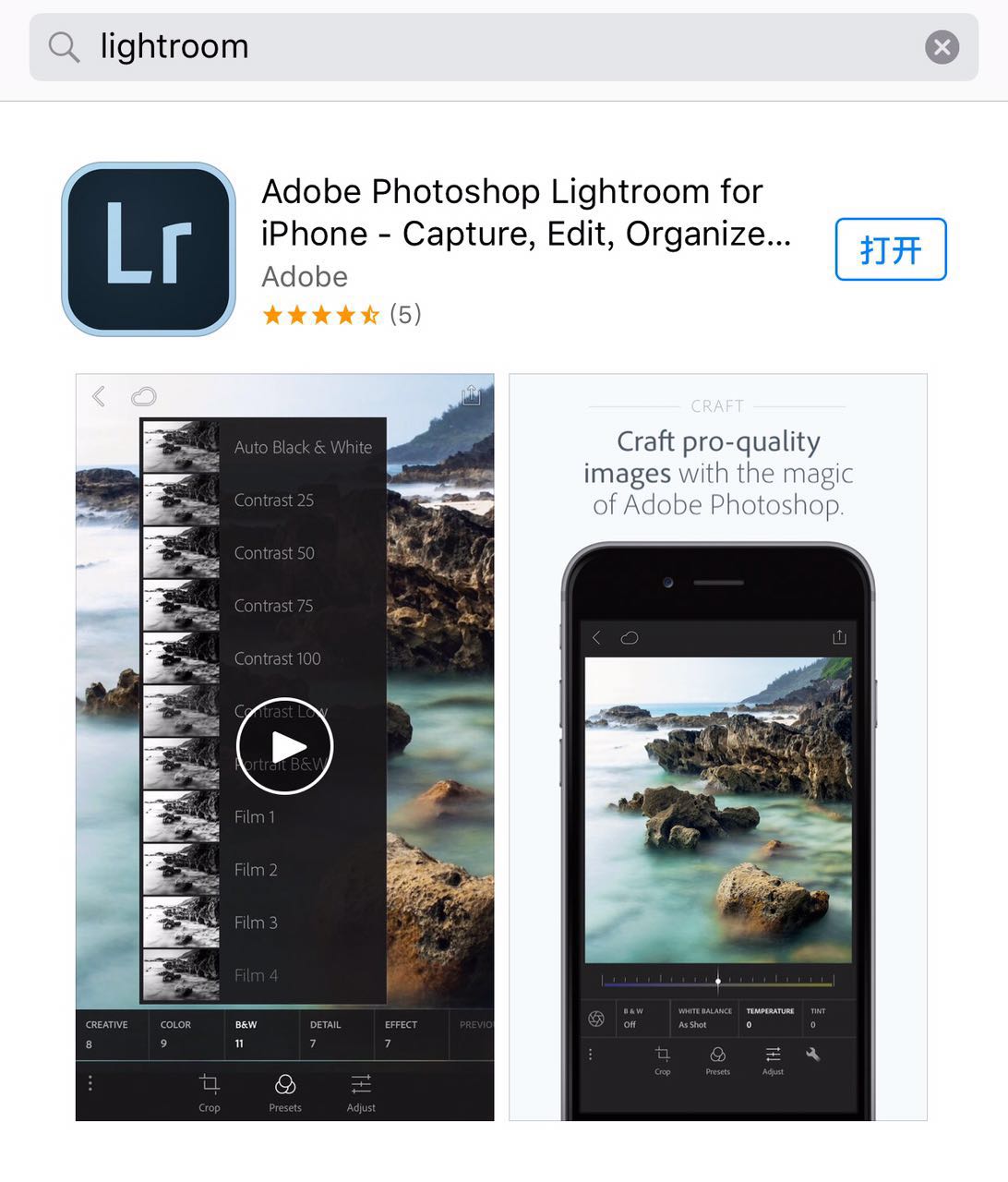Viewport: 1008px width, 1182px height.
Task: Play the app preview video
Action: [284, 746]
